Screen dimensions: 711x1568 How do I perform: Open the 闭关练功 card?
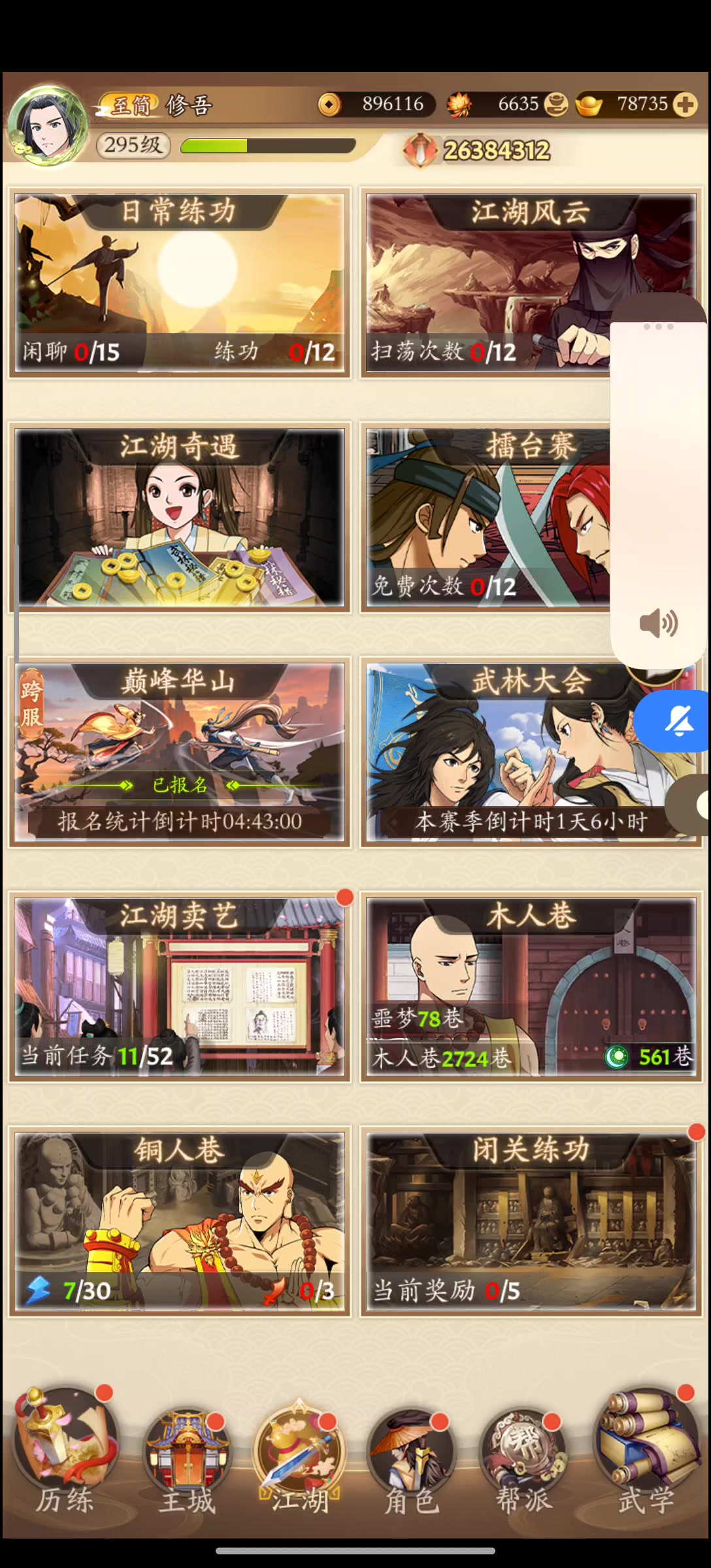pyautogui.click(x=531, y=1221)
